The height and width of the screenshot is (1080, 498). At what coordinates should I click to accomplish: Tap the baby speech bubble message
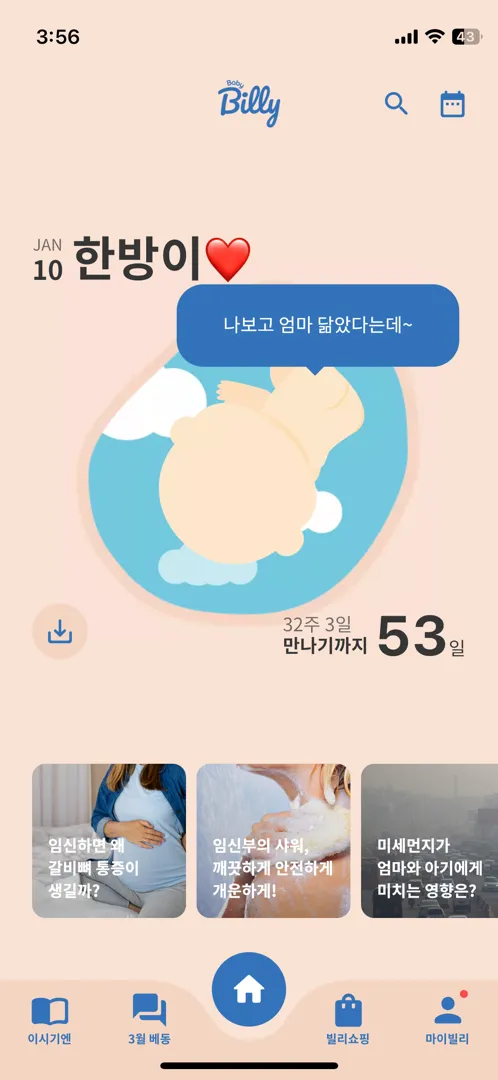[x=318, y=325]
